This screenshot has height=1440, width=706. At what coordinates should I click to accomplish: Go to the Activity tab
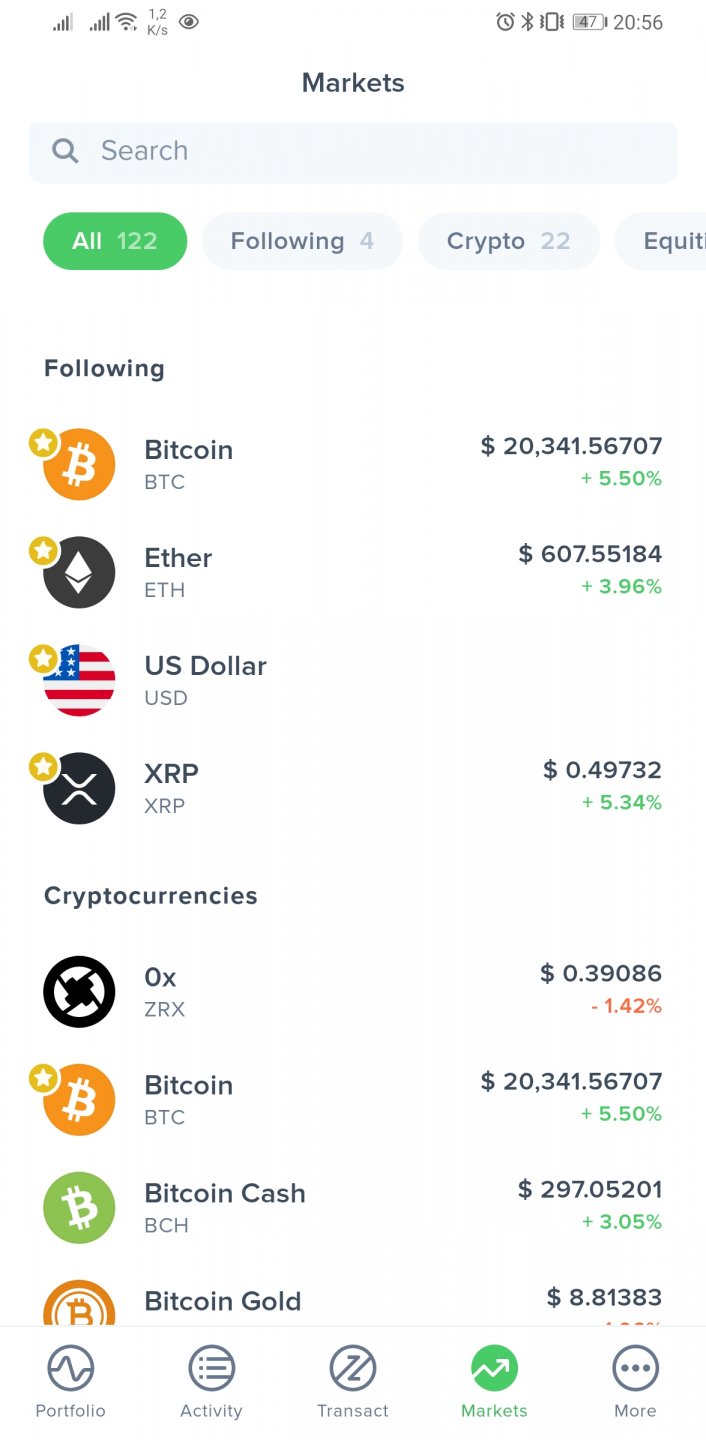click(x=211, y=1382)
